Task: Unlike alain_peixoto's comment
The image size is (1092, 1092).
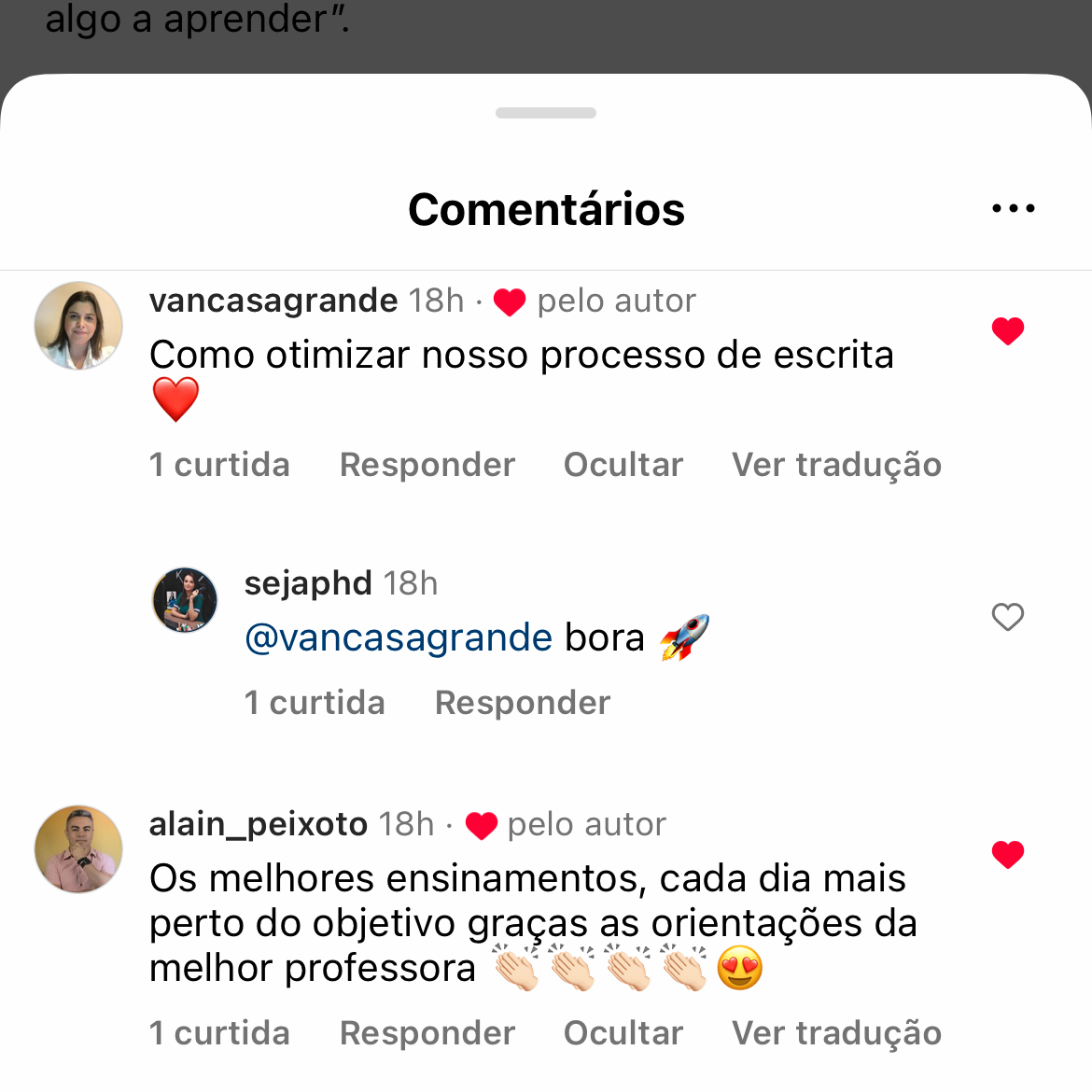Action: (x=1008, y=854)
